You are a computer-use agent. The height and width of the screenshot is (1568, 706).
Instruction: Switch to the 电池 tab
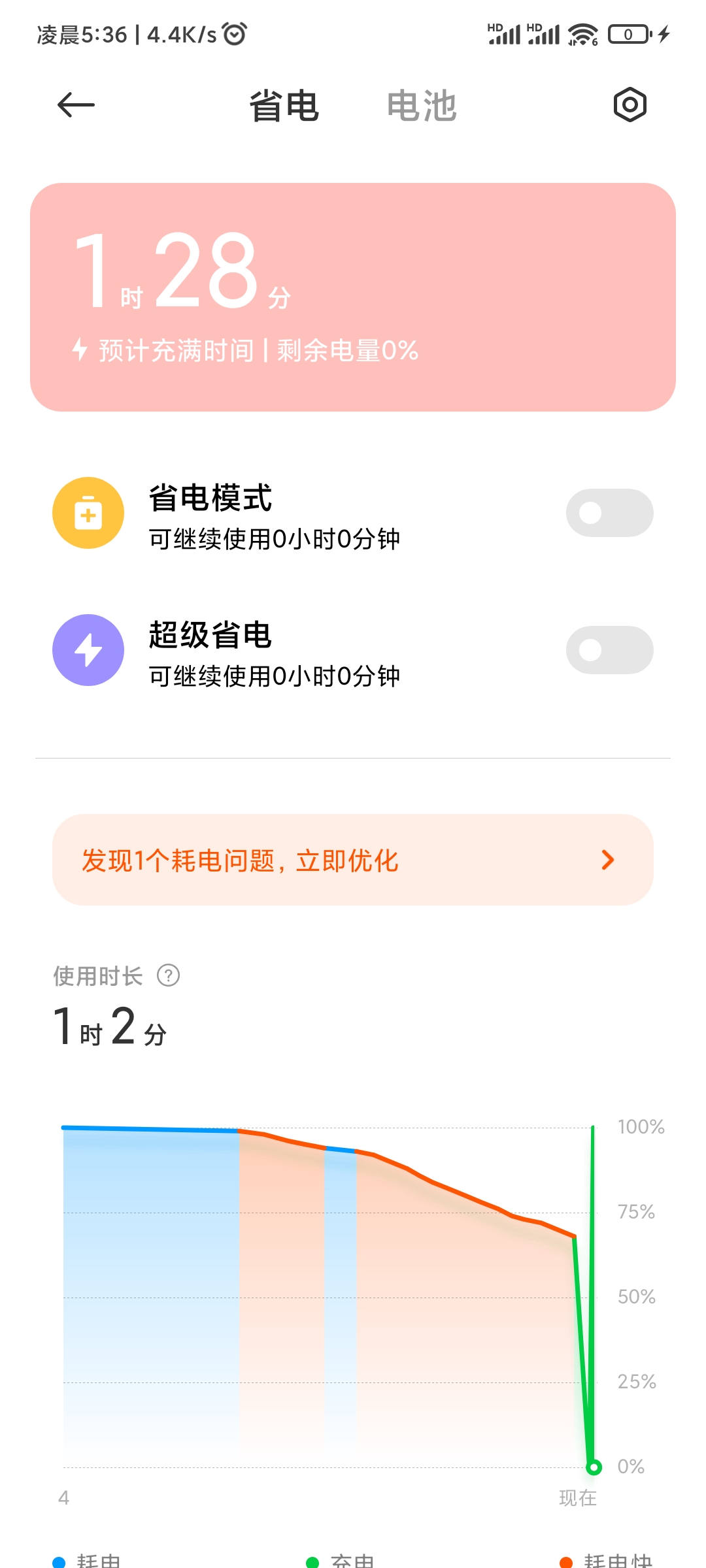(422, 106)
